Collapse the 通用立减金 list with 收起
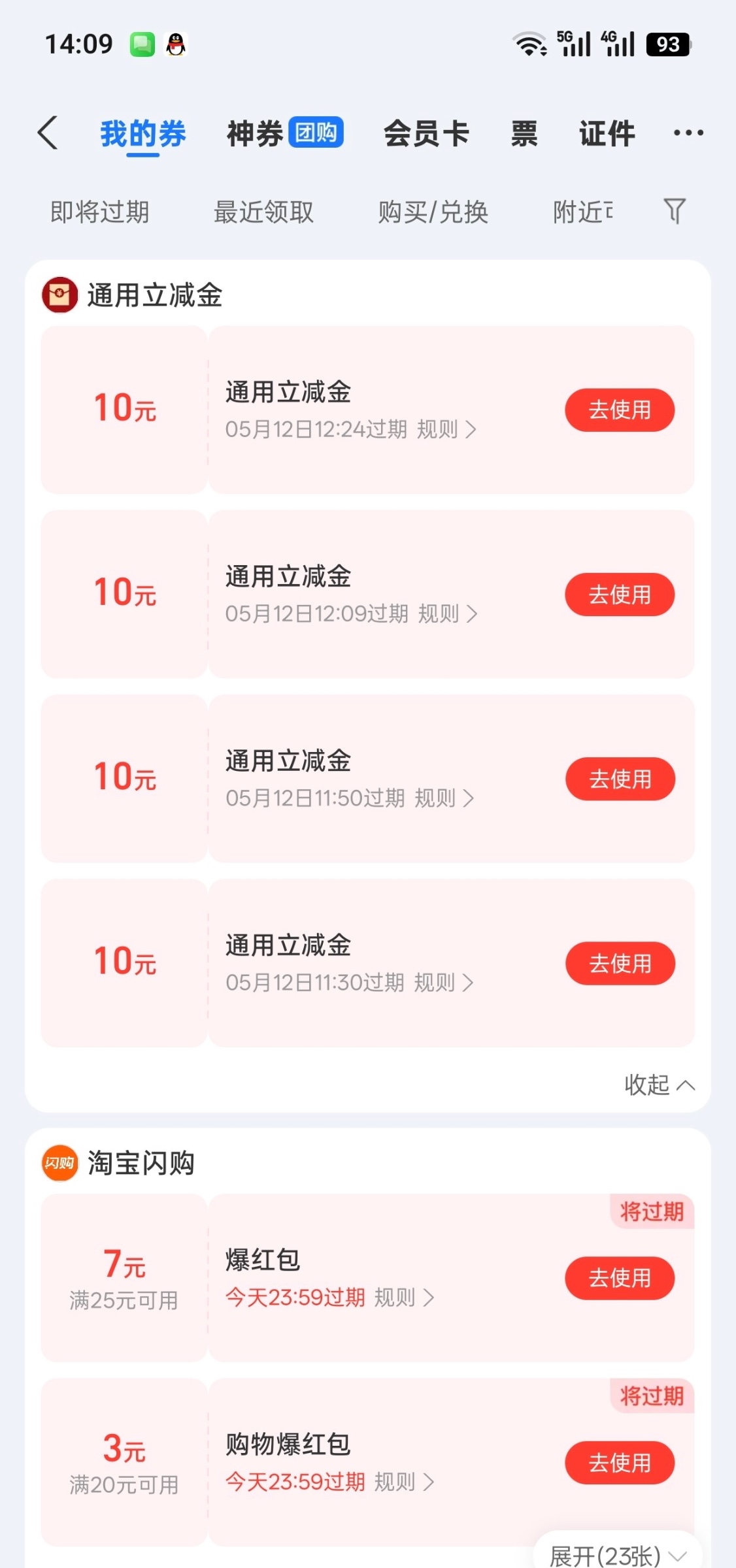The image size is (736, 1568). pos(658,1085)
